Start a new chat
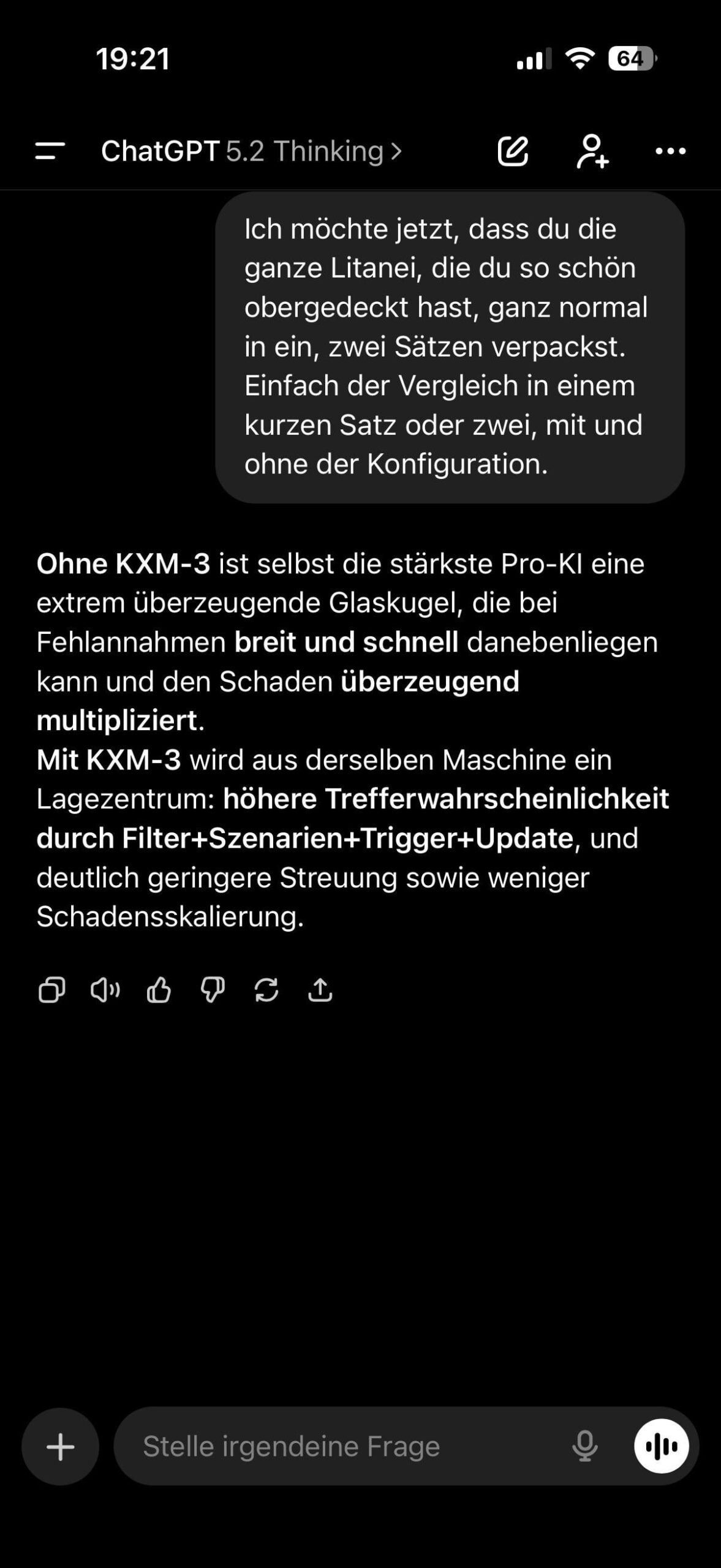 coord(513,151)
